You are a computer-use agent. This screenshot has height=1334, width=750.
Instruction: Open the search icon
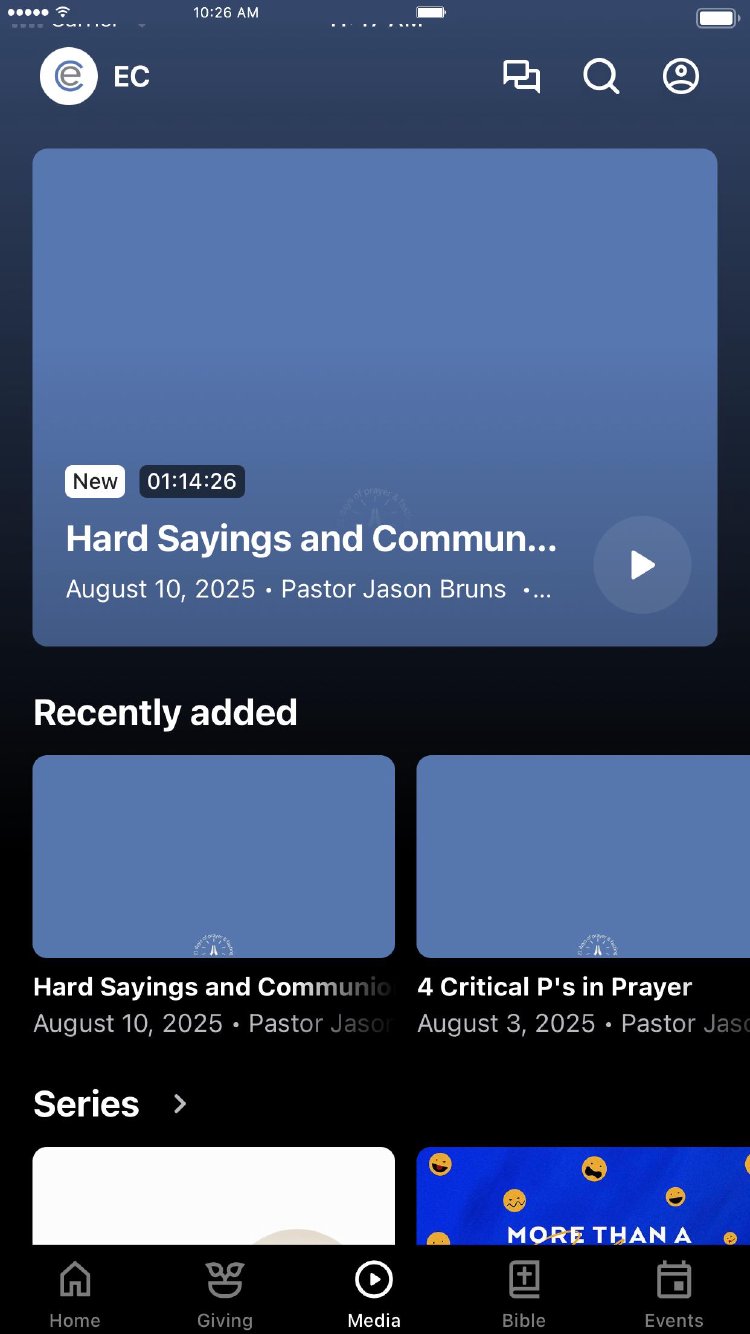[601, 77]
